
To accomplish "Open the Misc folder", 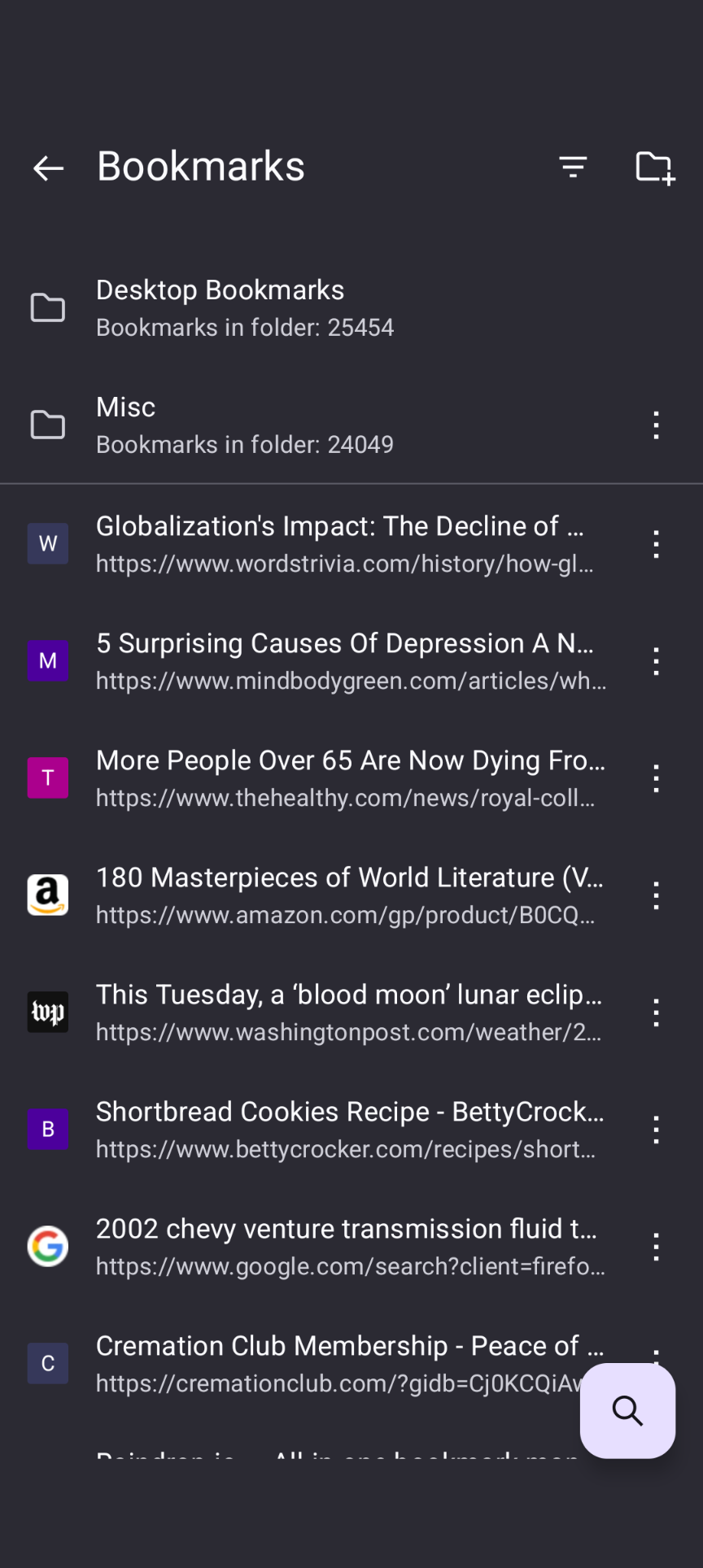I will (x=244, y=425).
